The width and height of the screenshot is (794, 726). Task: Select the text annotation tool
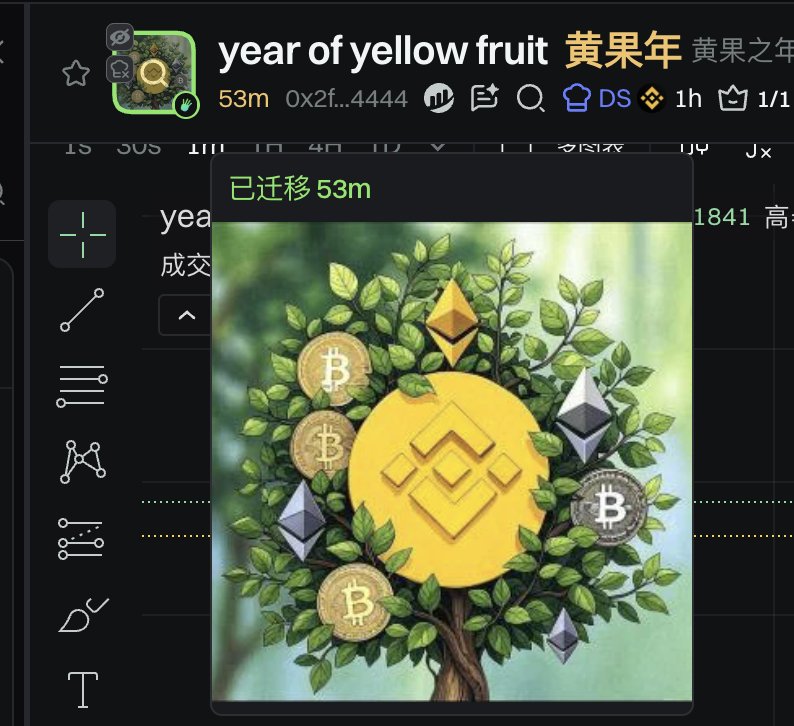point(82,690)
